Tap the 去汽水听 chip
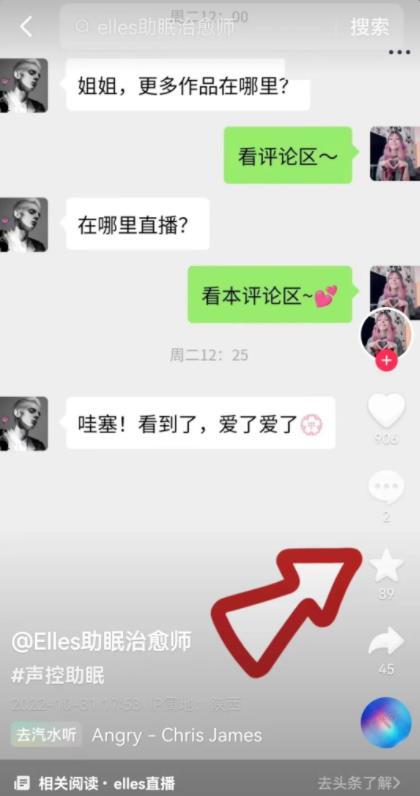 [x=46, y=735]
